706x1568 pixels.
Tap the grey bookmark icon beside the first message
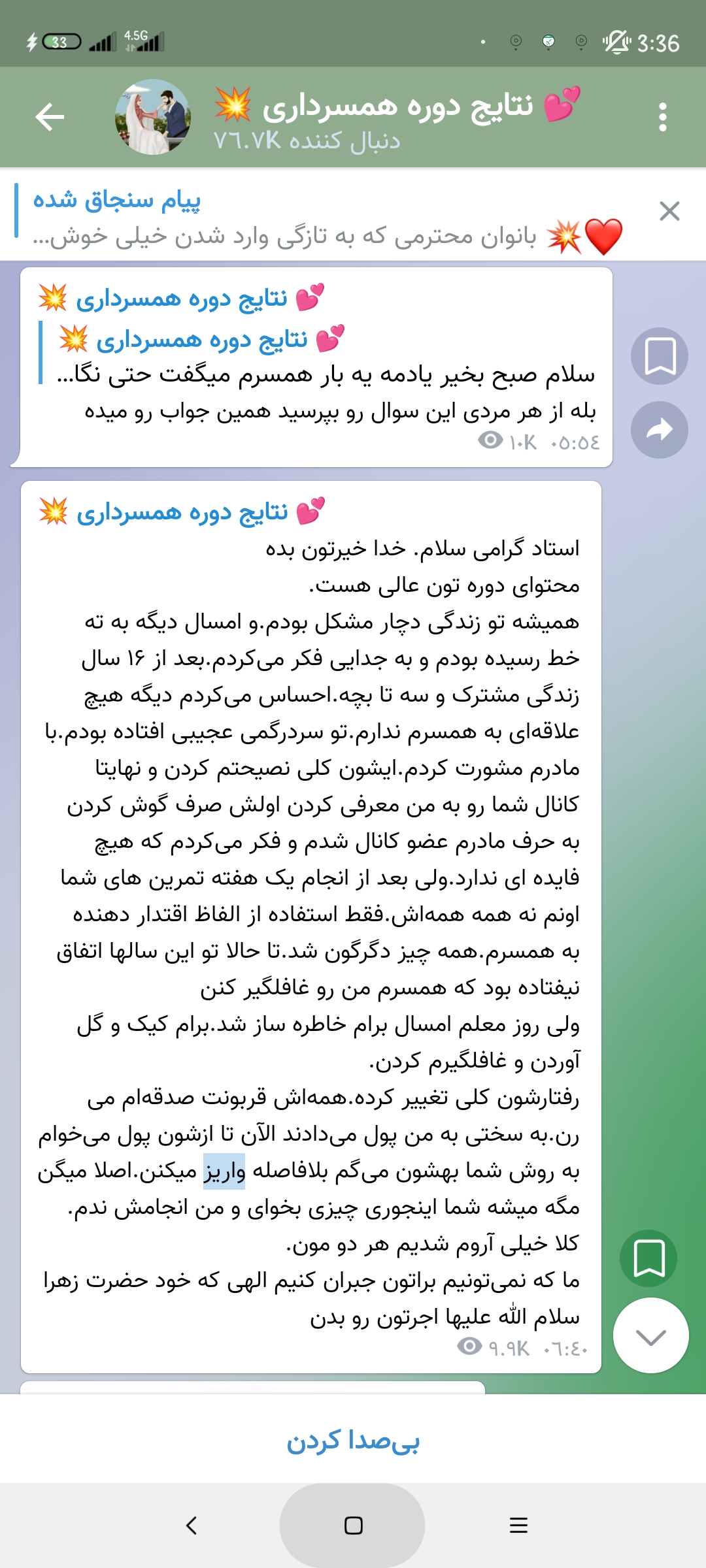pos(659,356)
